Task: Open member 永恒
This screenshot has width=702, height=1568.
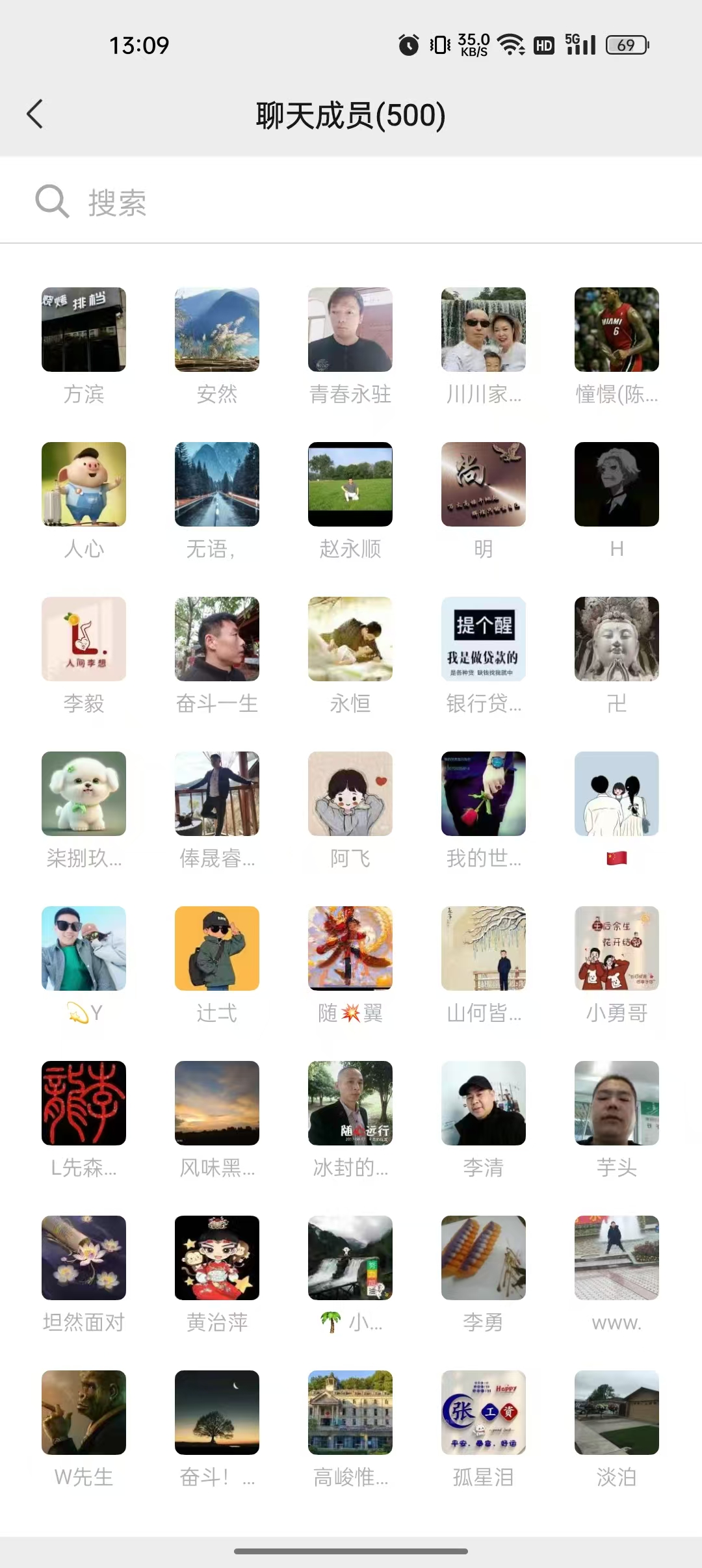Action: [350, 639]
